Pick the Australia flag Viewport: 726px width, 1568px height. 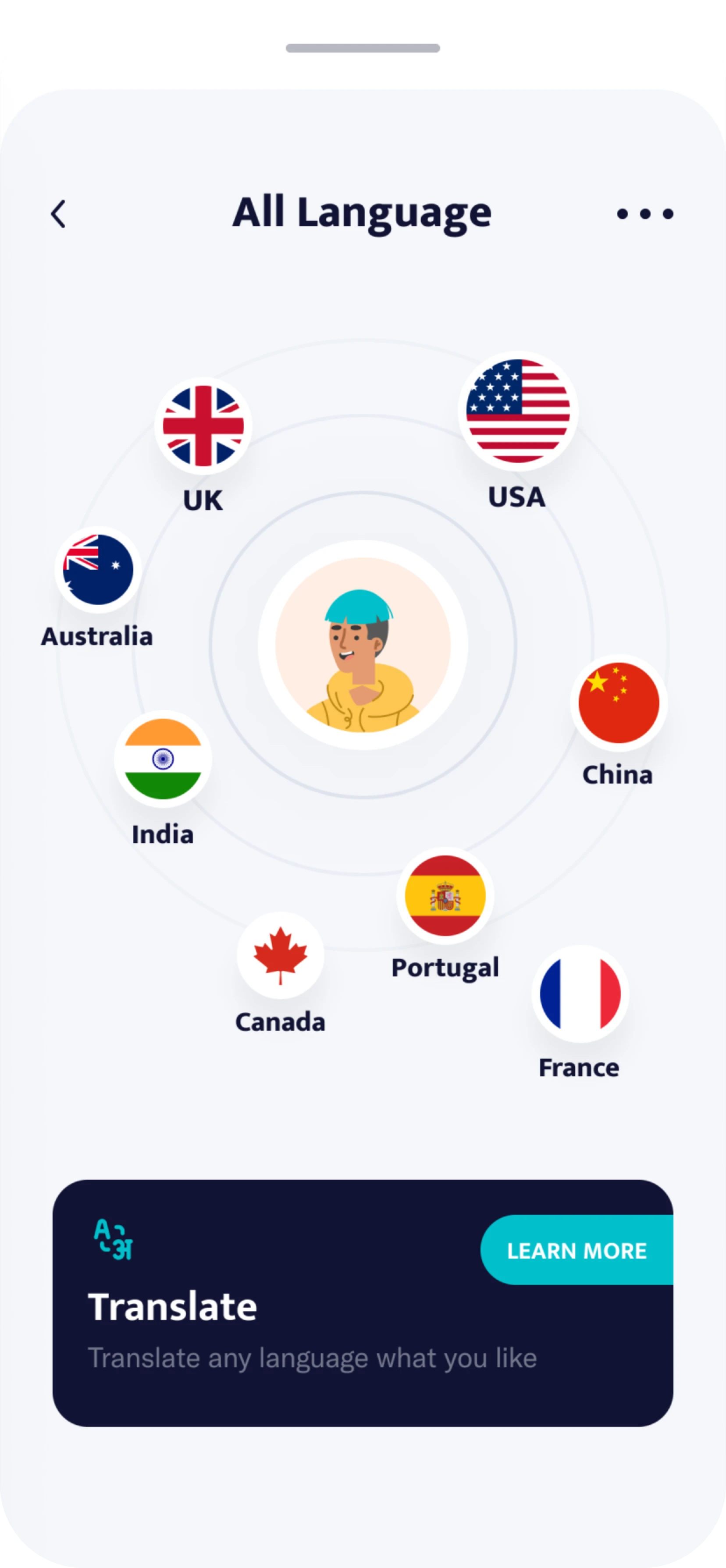[98, 570]
